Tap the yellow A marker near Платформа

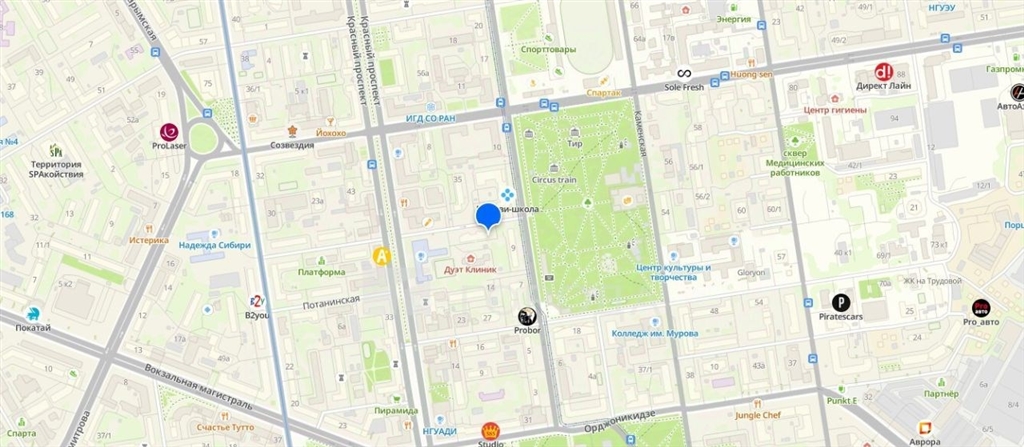coord(381,256)
